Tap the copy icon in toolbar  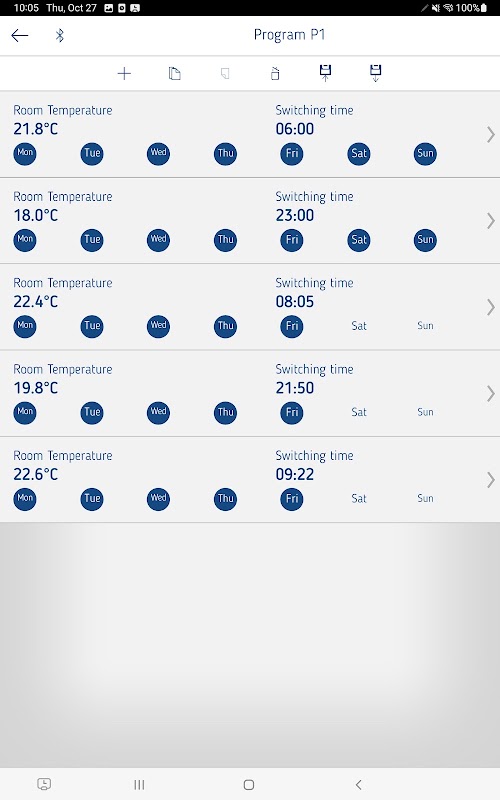[x=174, y=73]
